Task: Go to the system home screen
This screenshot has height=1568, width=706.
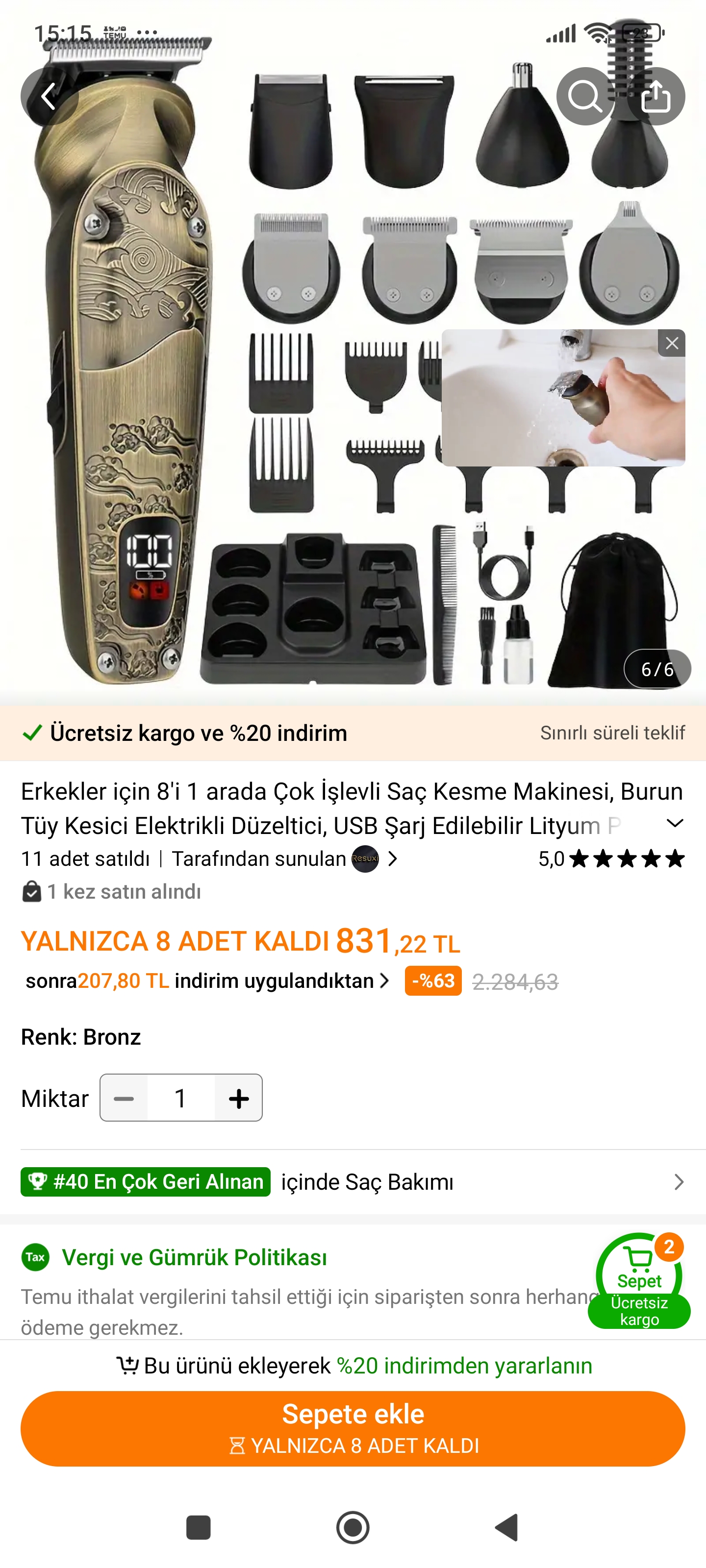Action: point(353,1527)
